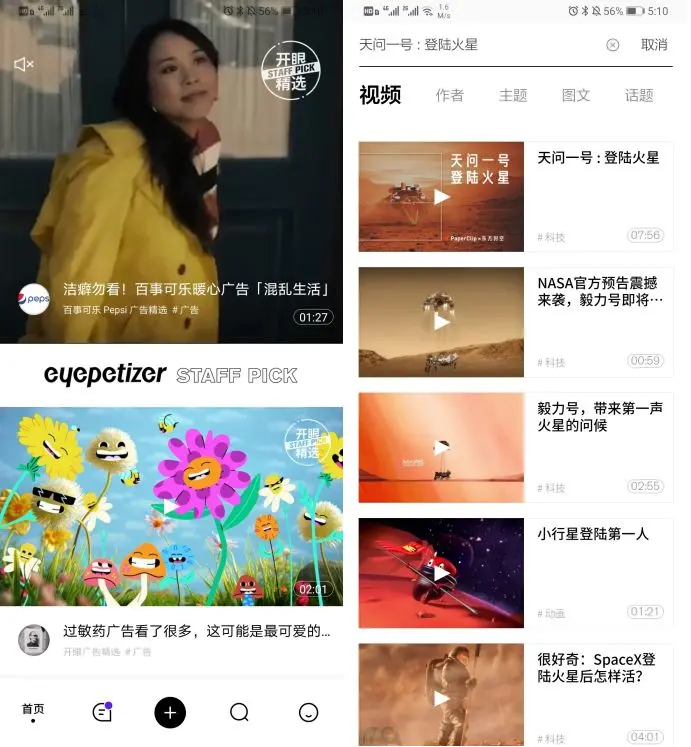Cancel the search with 取消
The image size is (691, 747).
(654, 45)
